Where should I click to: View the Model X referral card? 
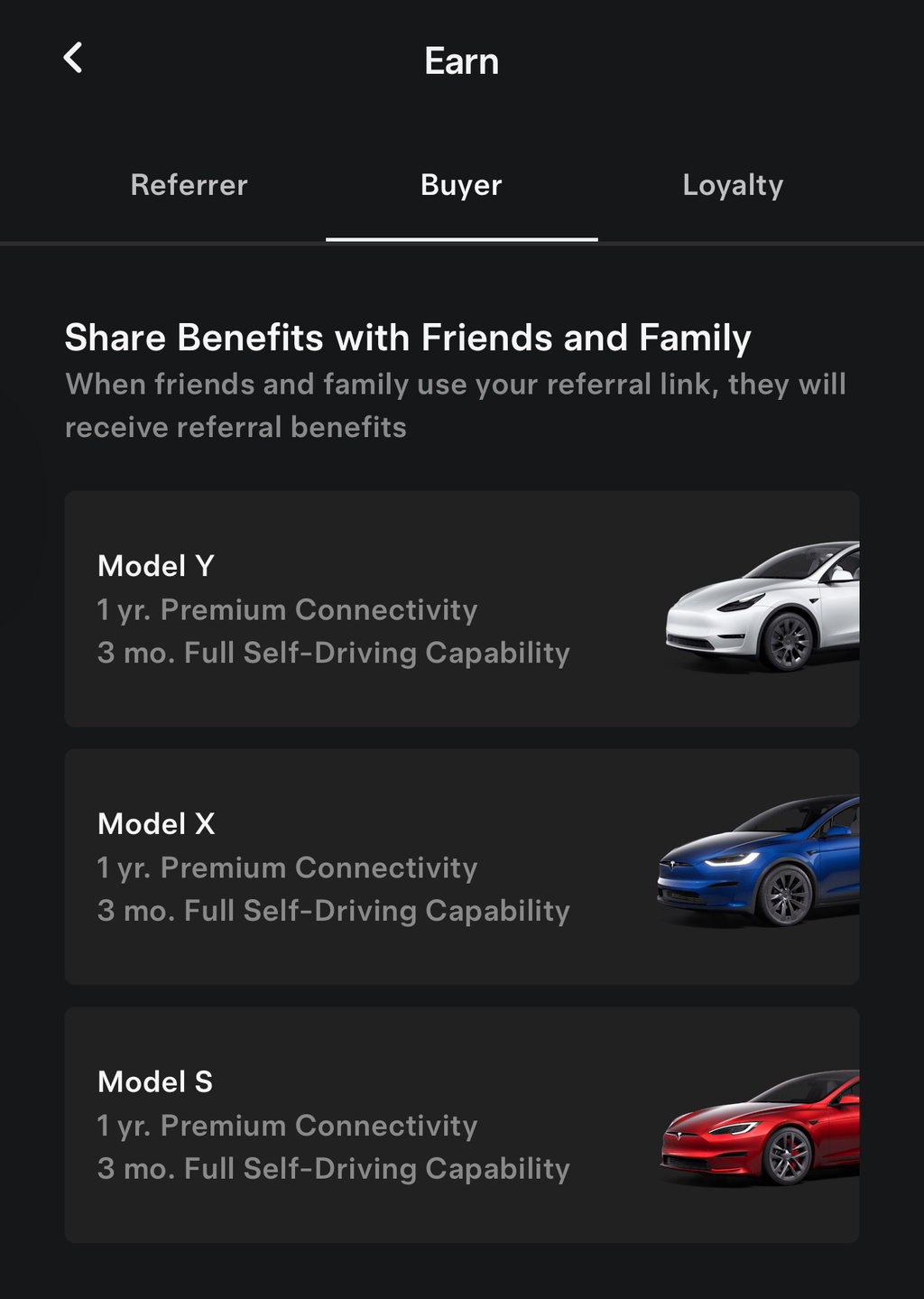pyautogui.click(x=461, y=867)
